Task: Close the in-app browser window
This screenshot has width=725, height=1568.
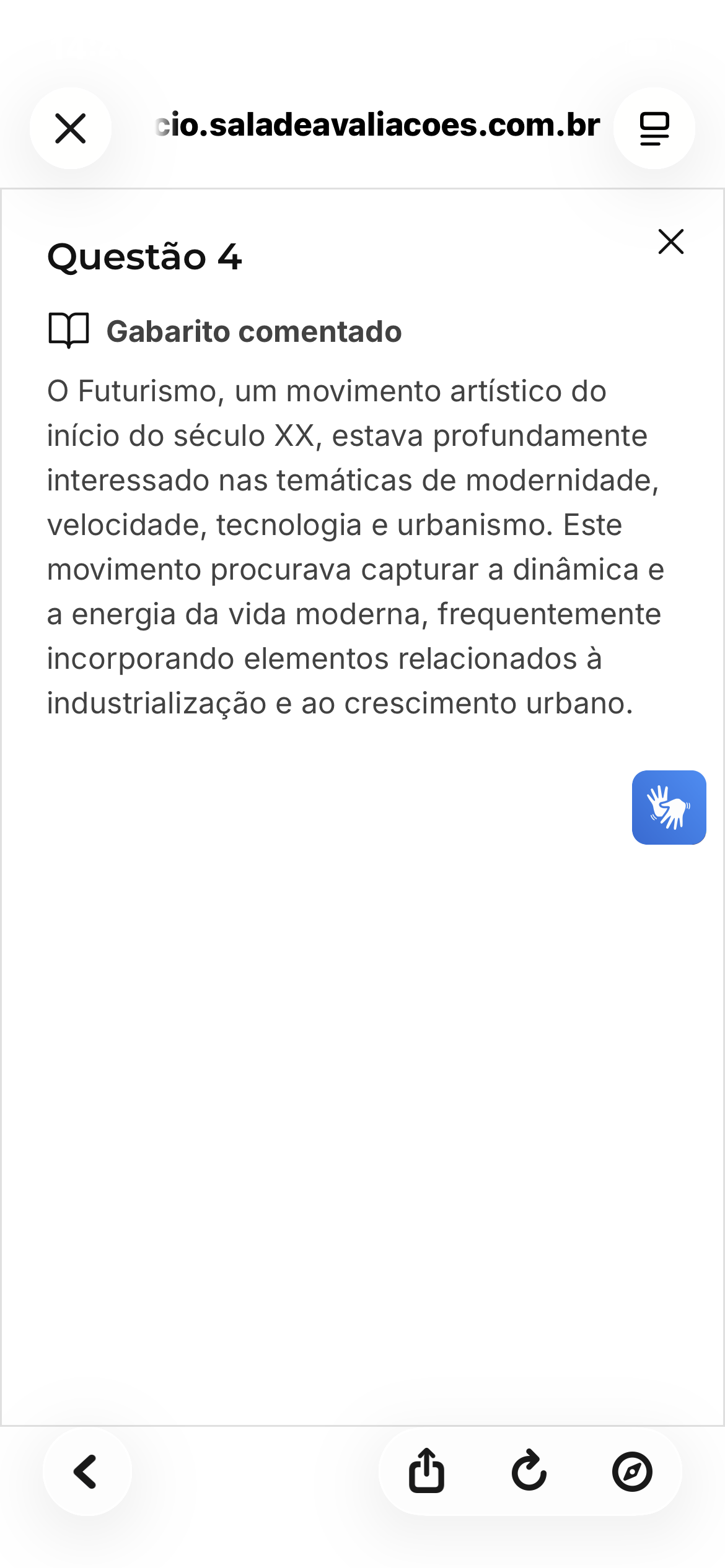Action: (71, 128)
